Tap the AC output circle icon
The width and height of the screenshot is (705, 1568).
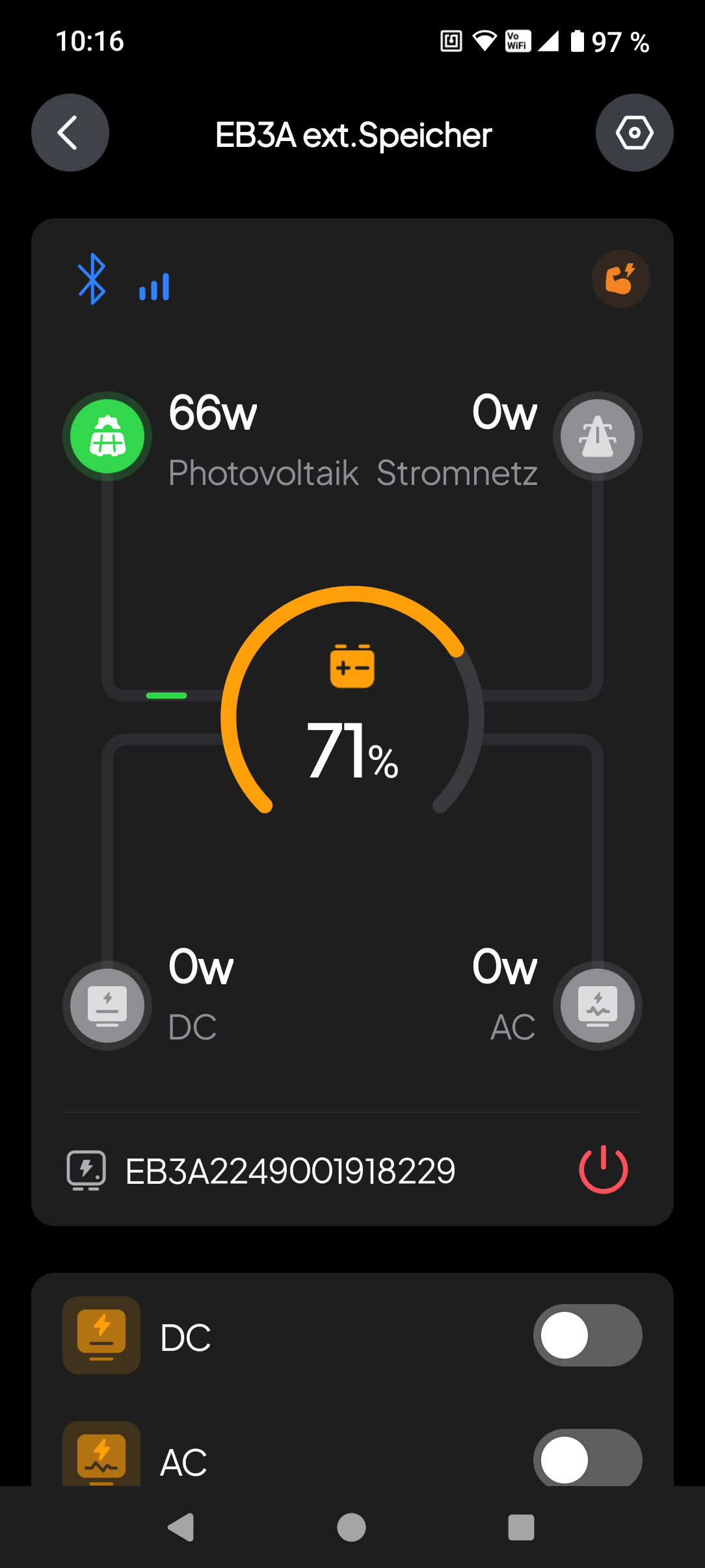point(598,1005)
